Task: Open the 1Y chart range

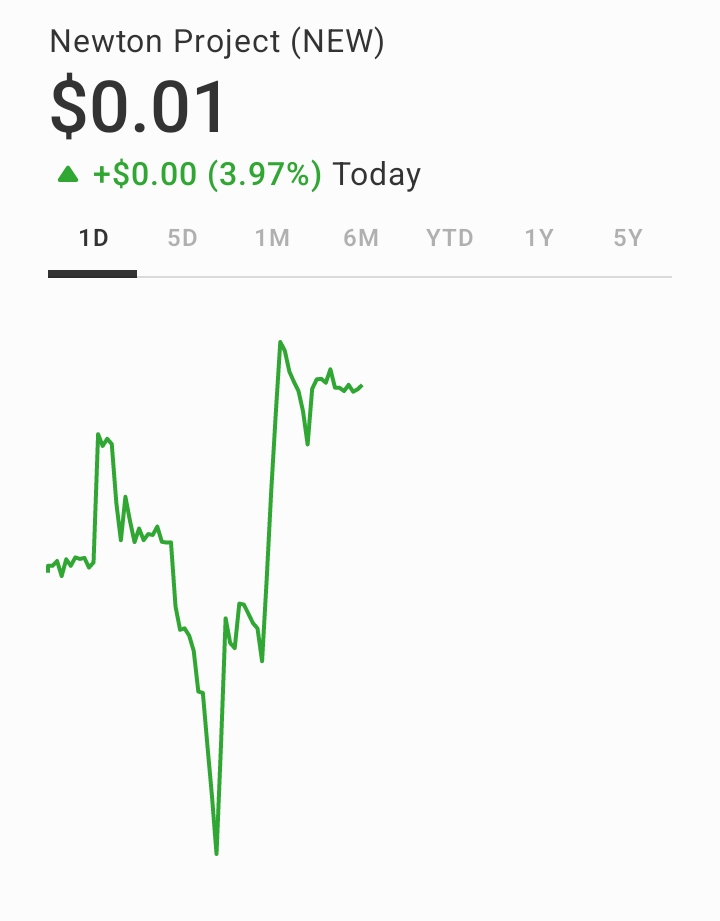Action: tap(538, 239)
